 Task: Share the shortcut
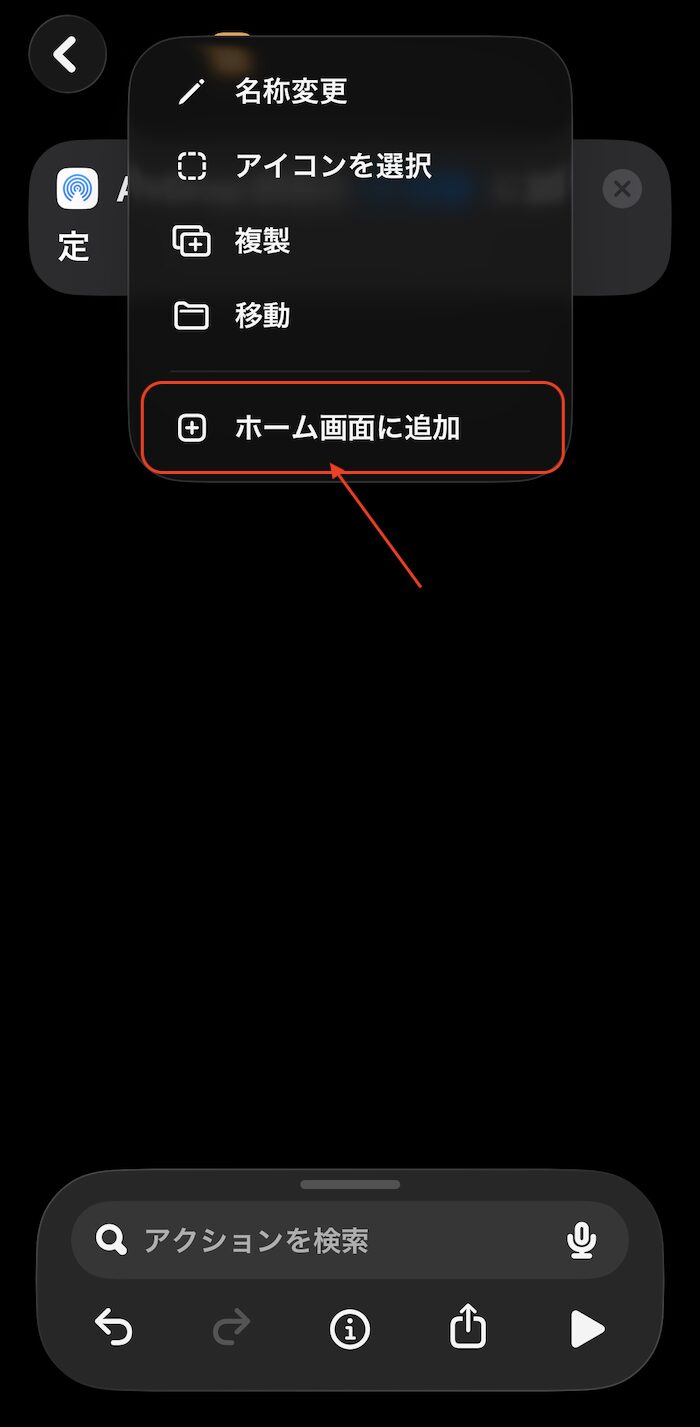pos(468,1329)
